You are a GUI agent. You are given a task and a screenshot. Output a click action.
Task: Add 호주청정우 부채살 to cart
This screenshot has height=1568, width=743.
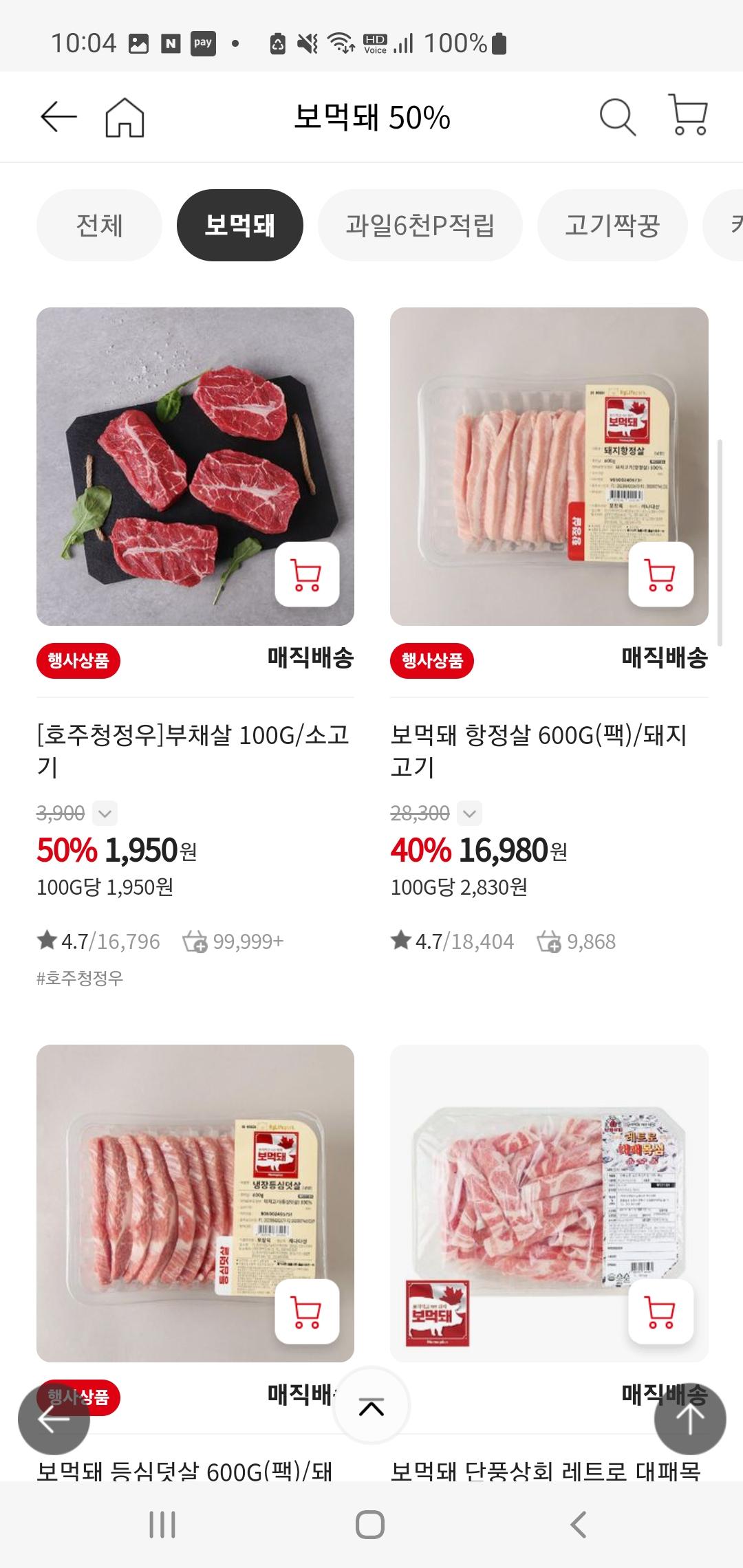click(307, 574)
